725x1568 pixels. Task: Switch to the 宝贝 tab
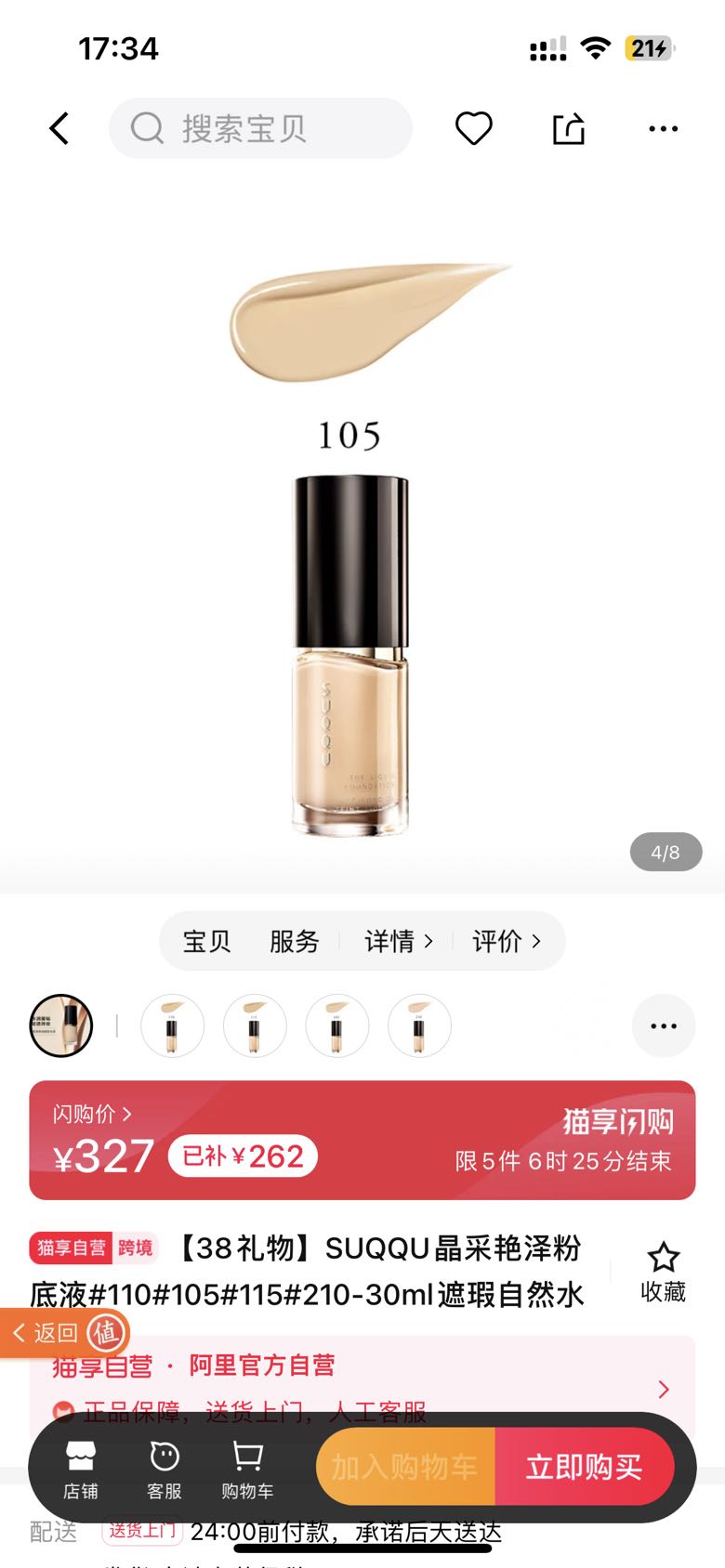tap(205, 941)
